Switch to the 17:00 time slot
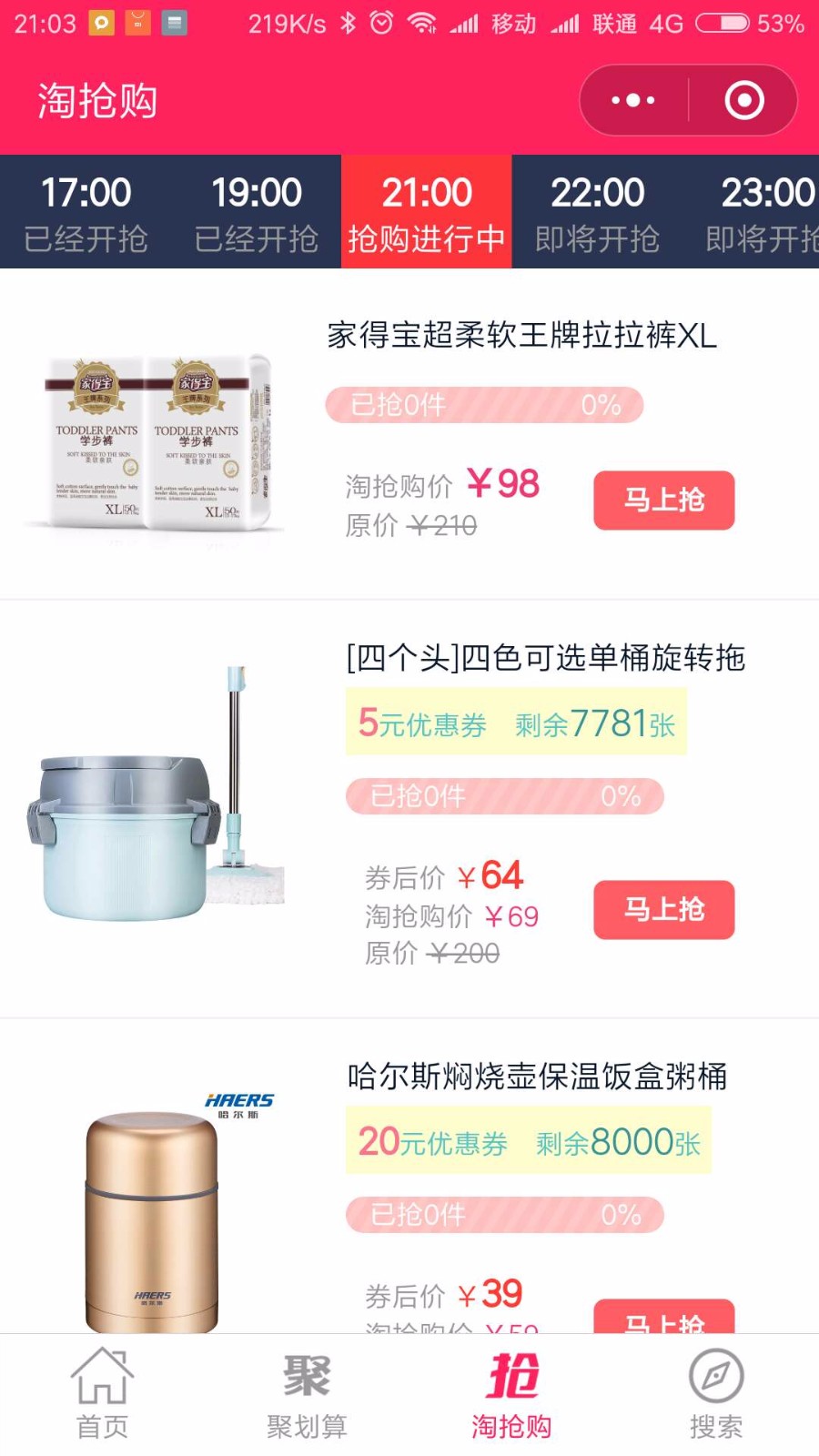This screenshot has height=1456, width=819. click(86, 212)
